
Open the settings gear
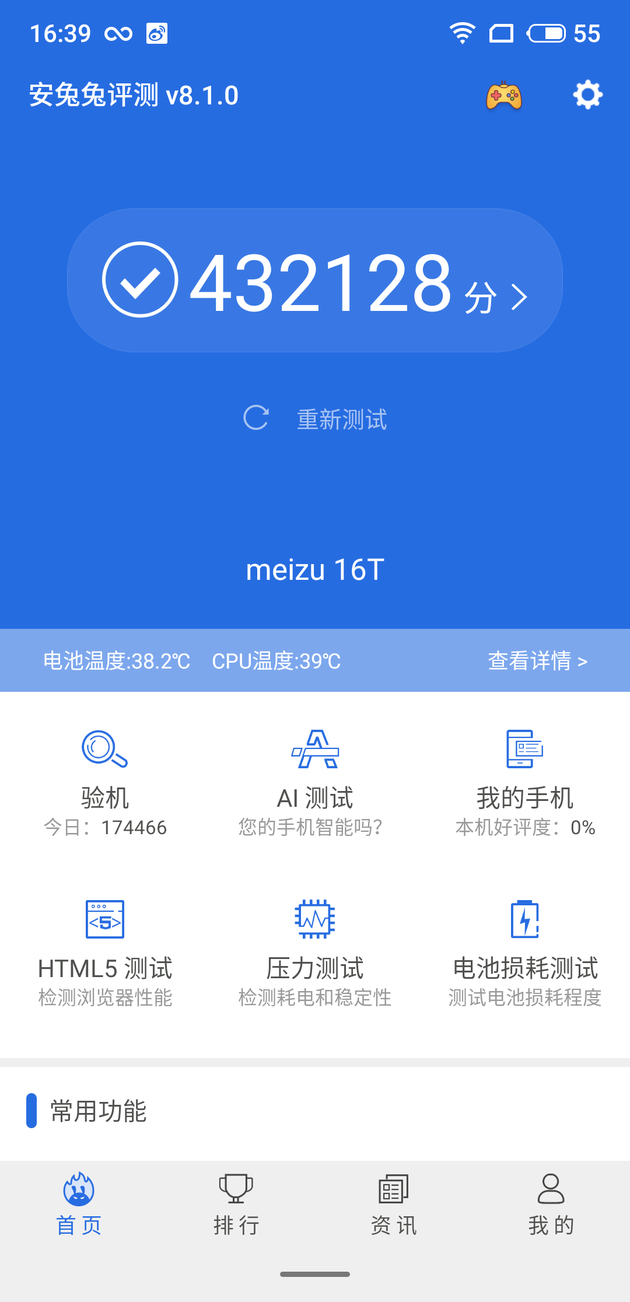coord(587,95)
